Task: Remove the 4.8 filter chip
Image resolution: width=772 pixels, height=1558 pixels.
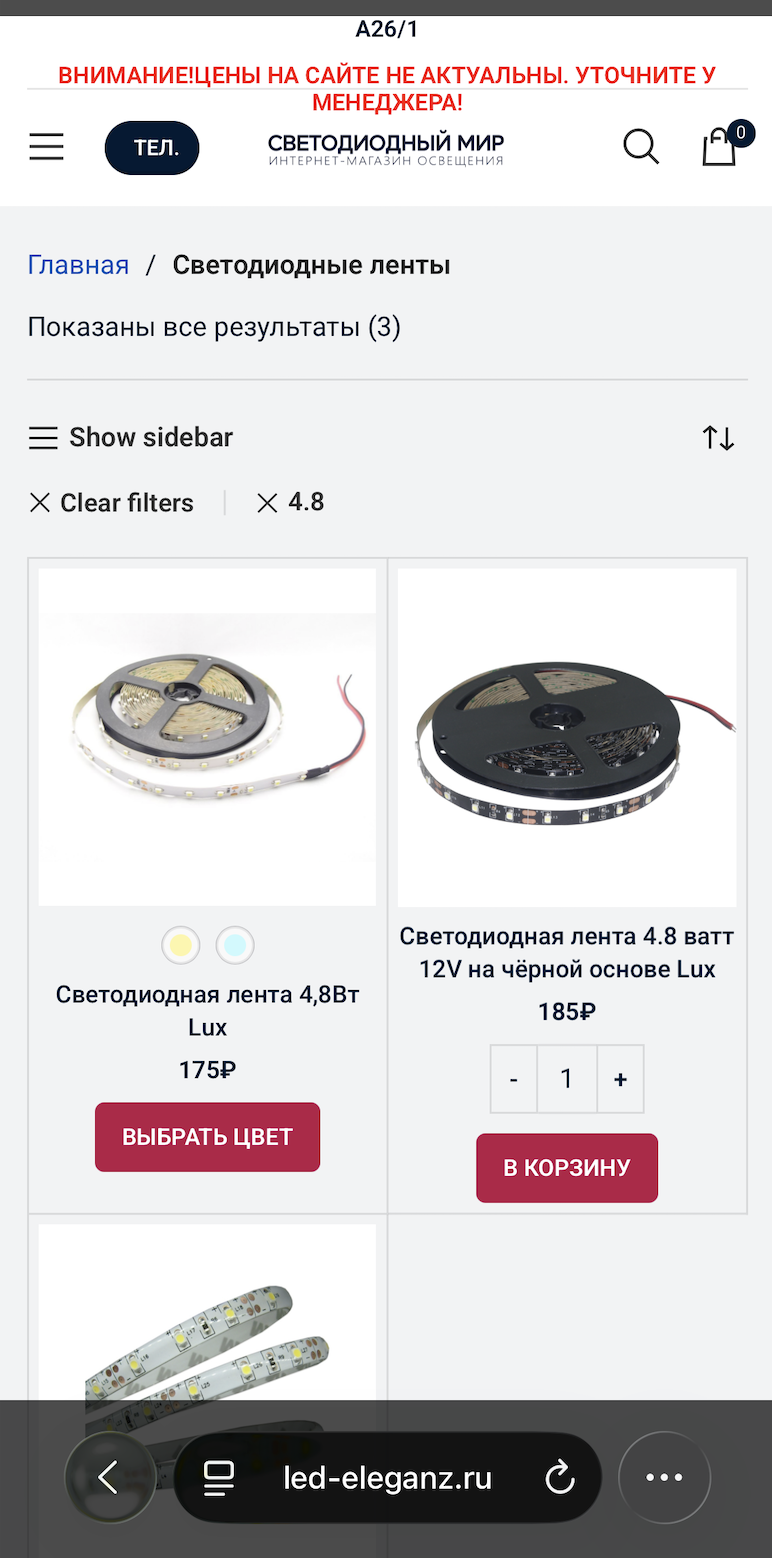Action: pyautogui.click(x=291, y=502)
